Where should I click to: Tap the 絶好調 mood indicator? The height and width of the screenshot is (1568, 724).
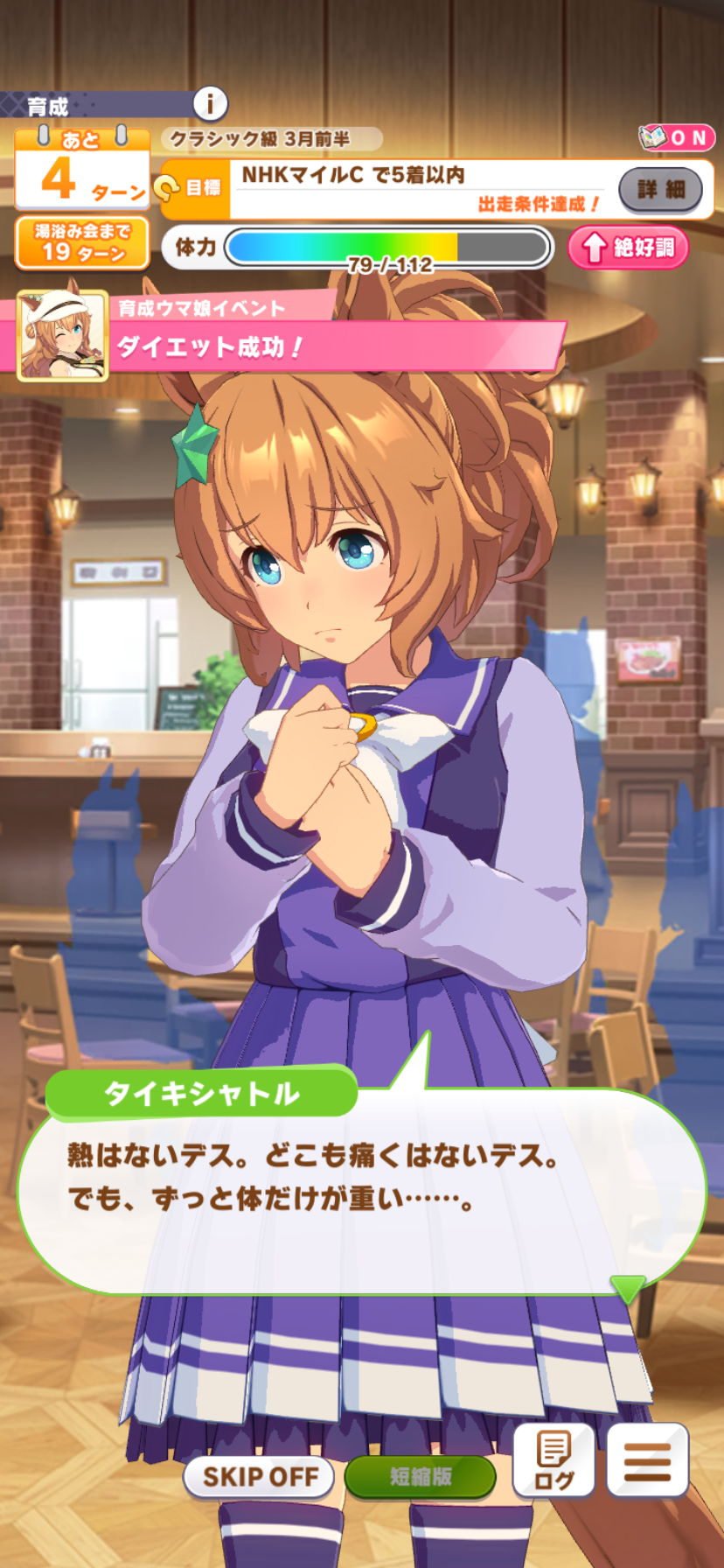point(628,248)
